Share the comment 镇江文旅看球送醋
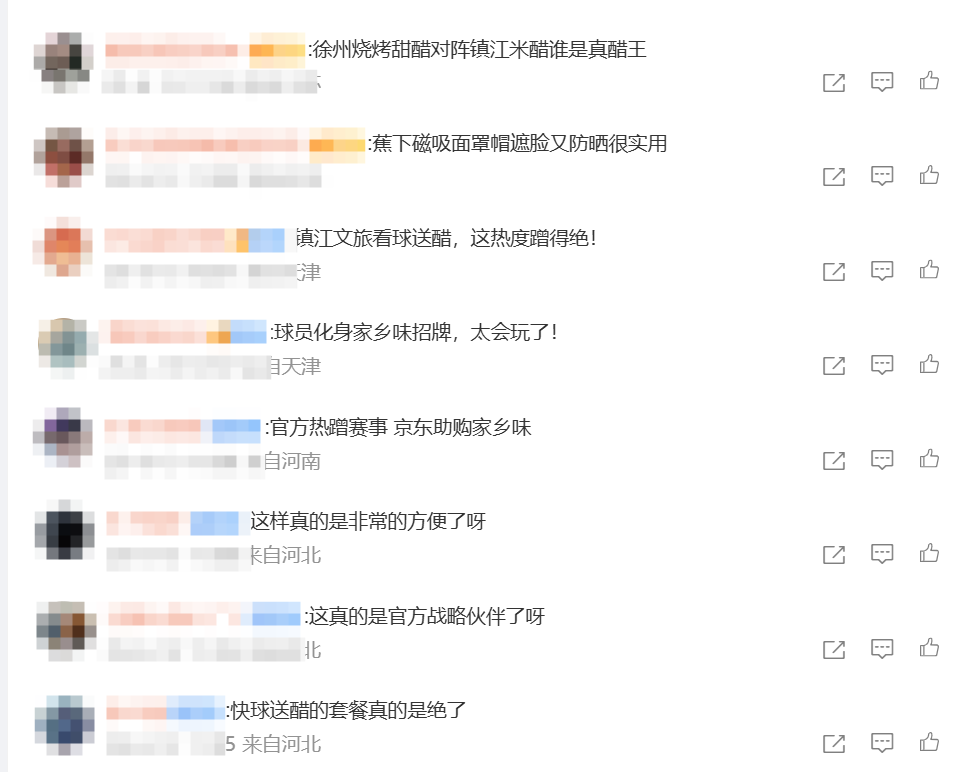This screenshot has height=772, width=968. click(834, 271)
